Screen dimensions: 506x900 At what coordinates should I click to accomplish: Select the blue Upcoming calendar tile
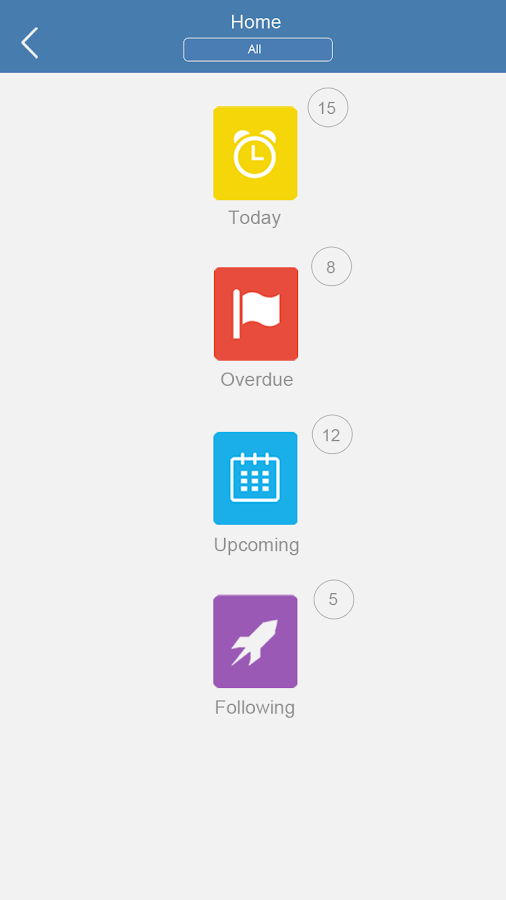tap(255, 478)
